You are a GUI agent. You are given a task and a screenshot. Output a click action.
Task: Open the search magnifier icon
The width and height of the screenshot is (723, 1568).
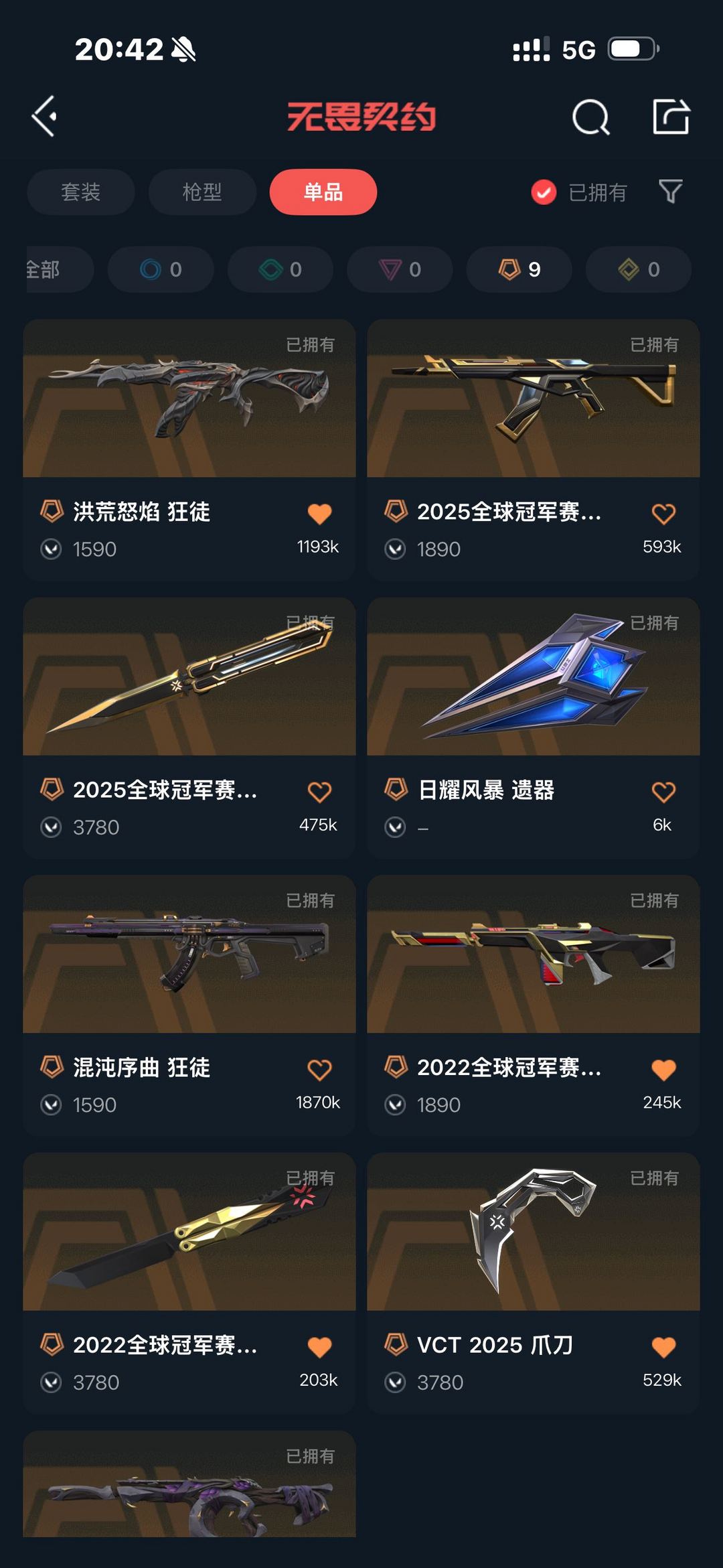590,118
